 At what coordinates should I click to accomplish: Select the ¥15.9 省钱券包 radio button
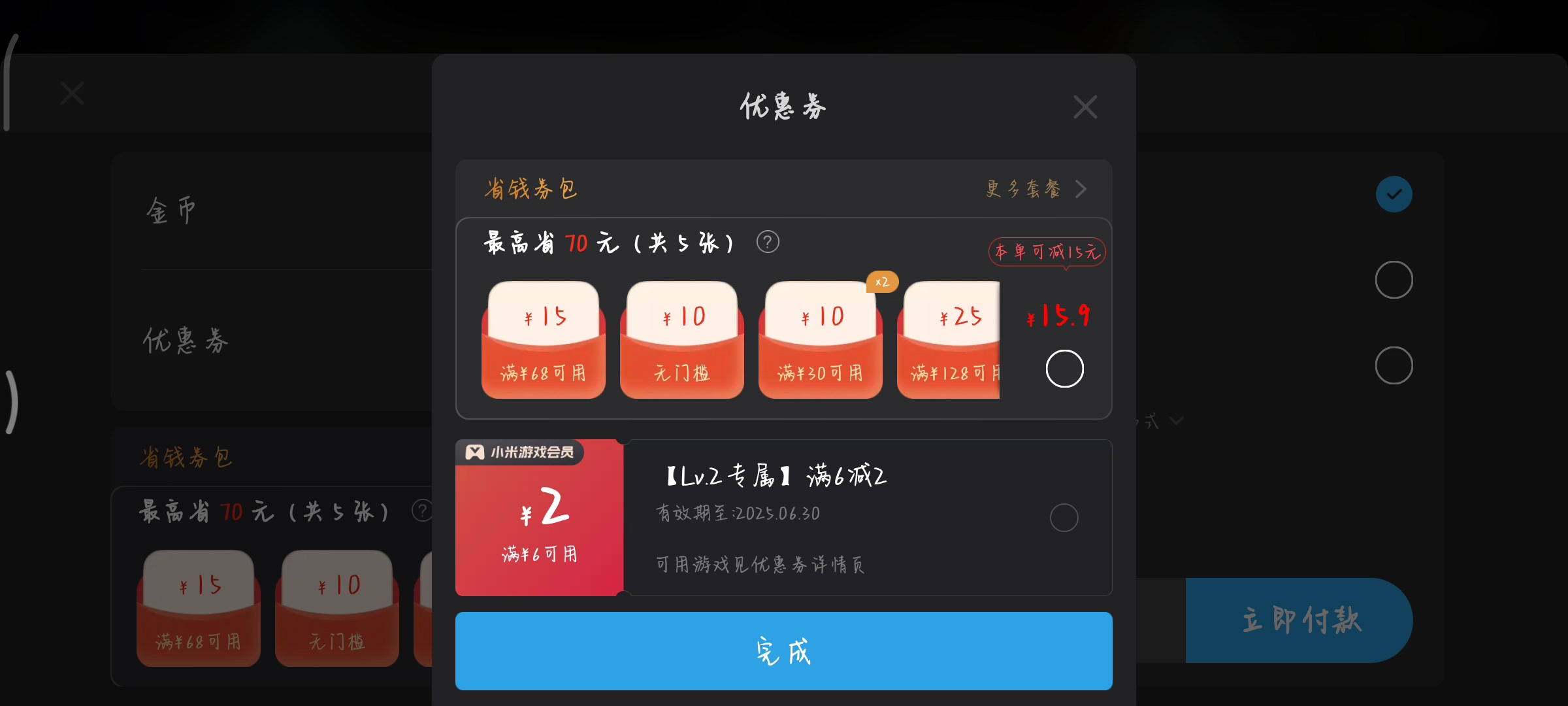(x=1064, y=369)
